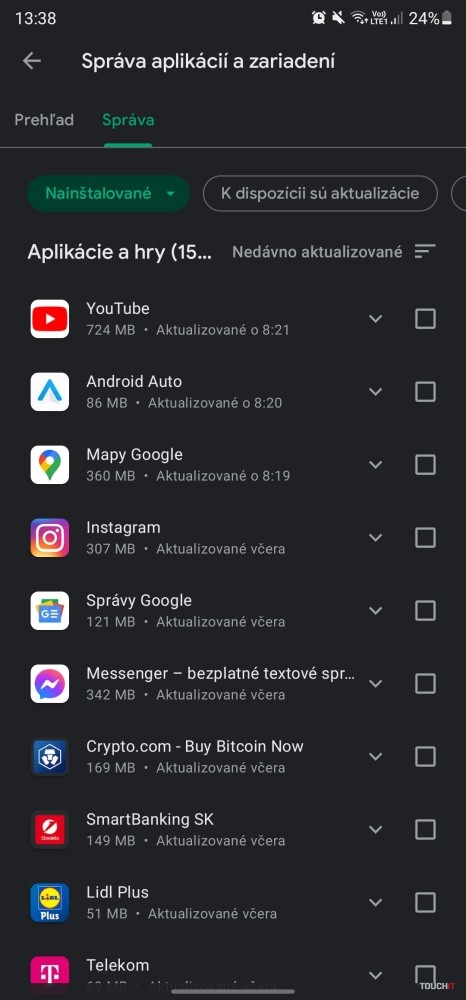Image resolution: width=466 pixels, height=1000 pixels.
Task: Expand the Android Auto row chevron
Action: (375, 392)
